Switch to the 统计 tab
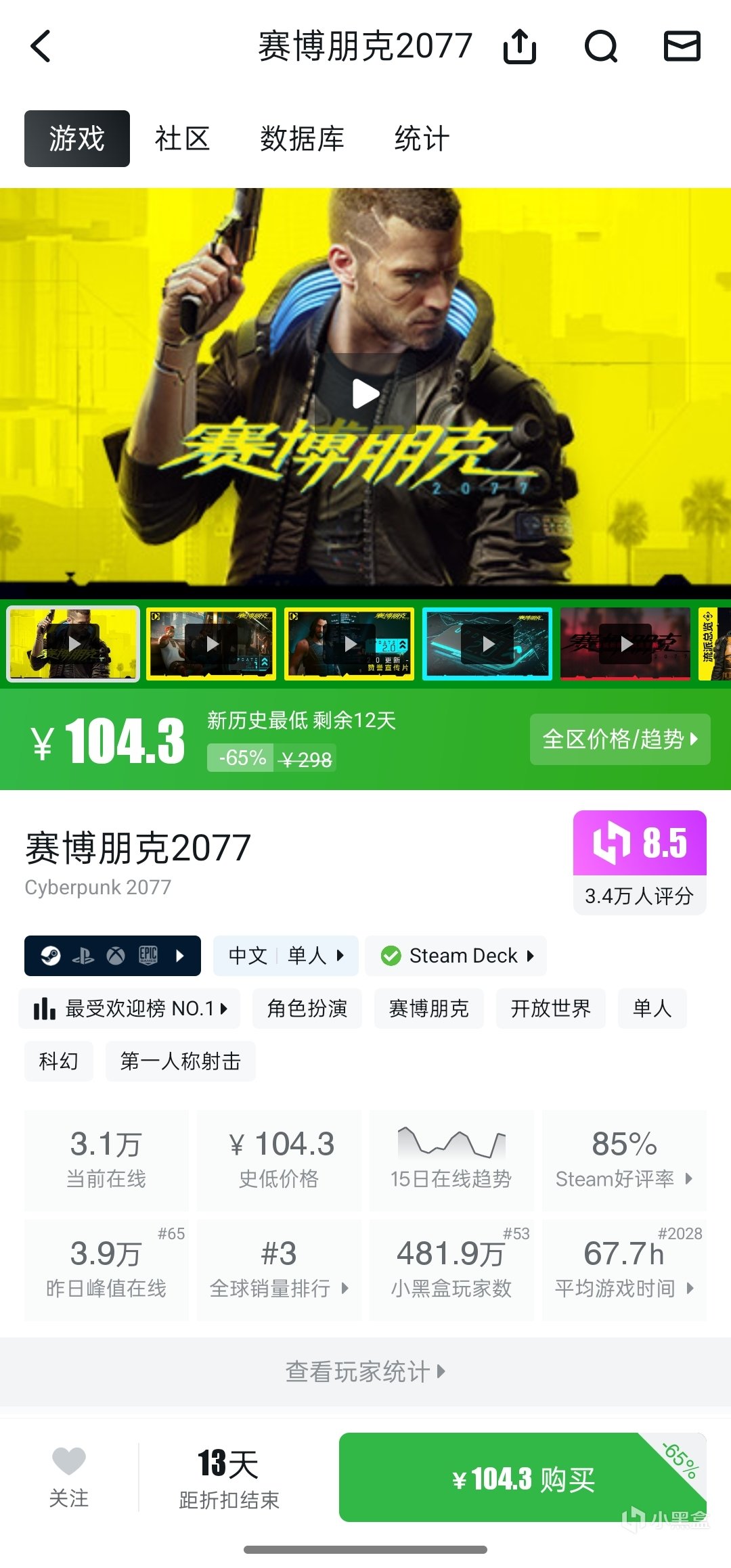This screenshot has height=1568, width=731. [x=422, y=139]
